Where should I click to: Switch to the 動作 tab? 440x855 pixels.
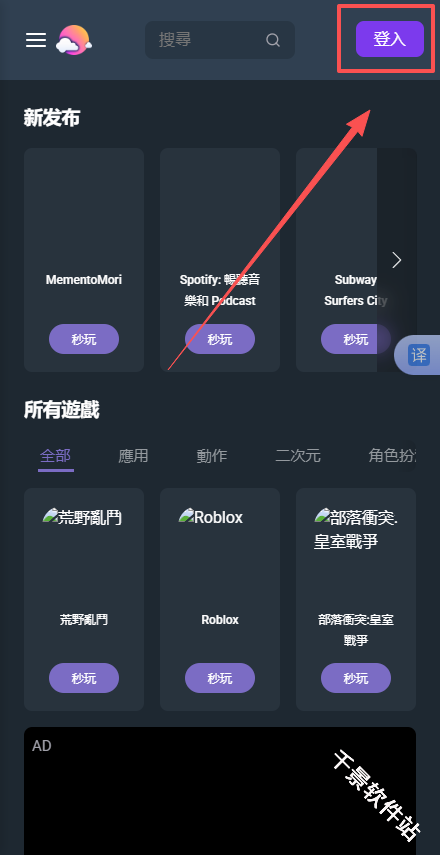(212, 456)
